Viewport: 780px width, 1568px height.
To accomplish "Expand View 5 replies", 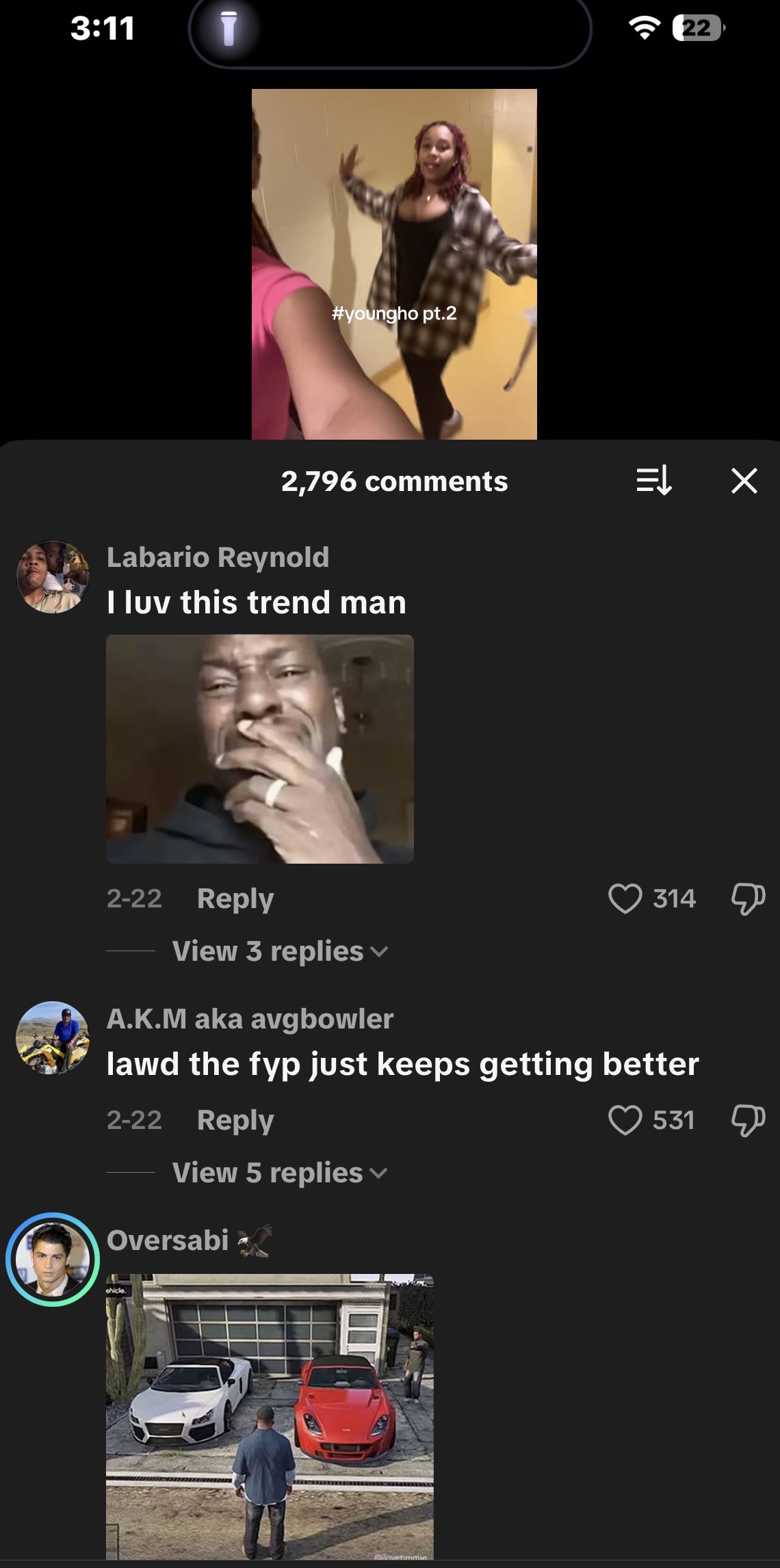I will (279, 1173).
